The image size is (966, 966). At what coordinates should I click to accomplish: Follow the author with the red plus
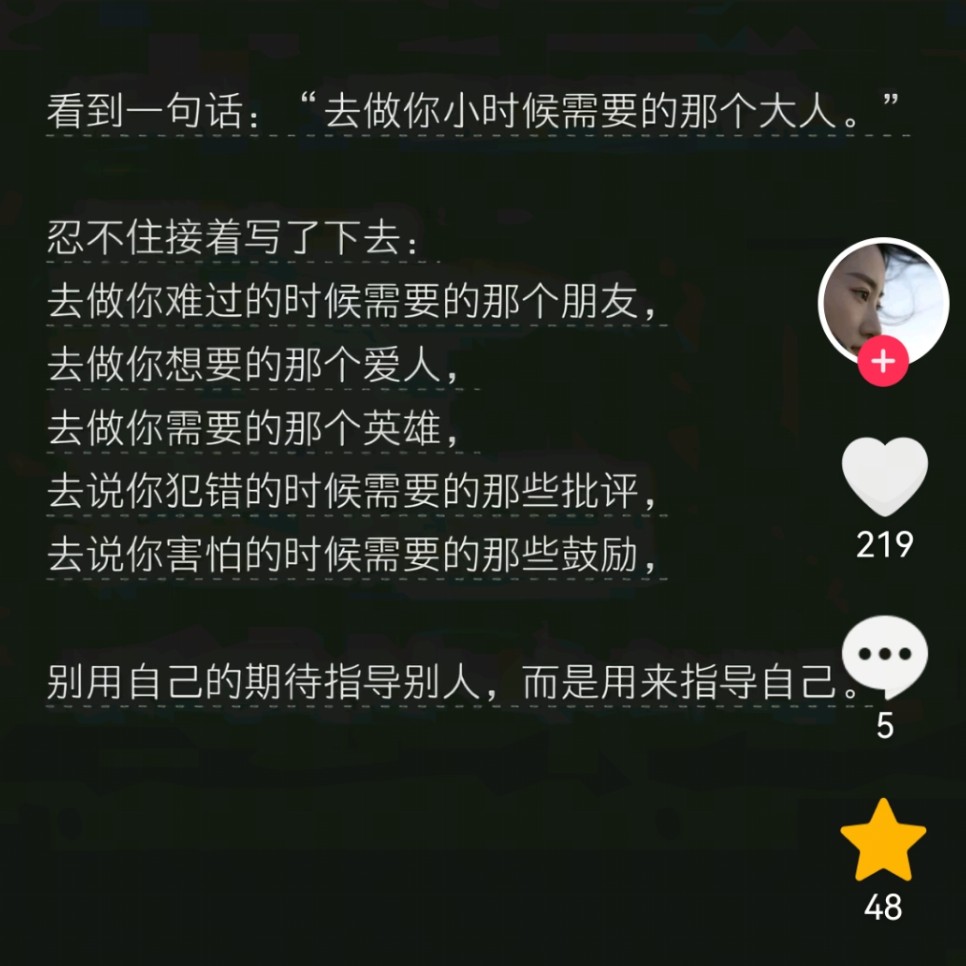tap(882, 362)
